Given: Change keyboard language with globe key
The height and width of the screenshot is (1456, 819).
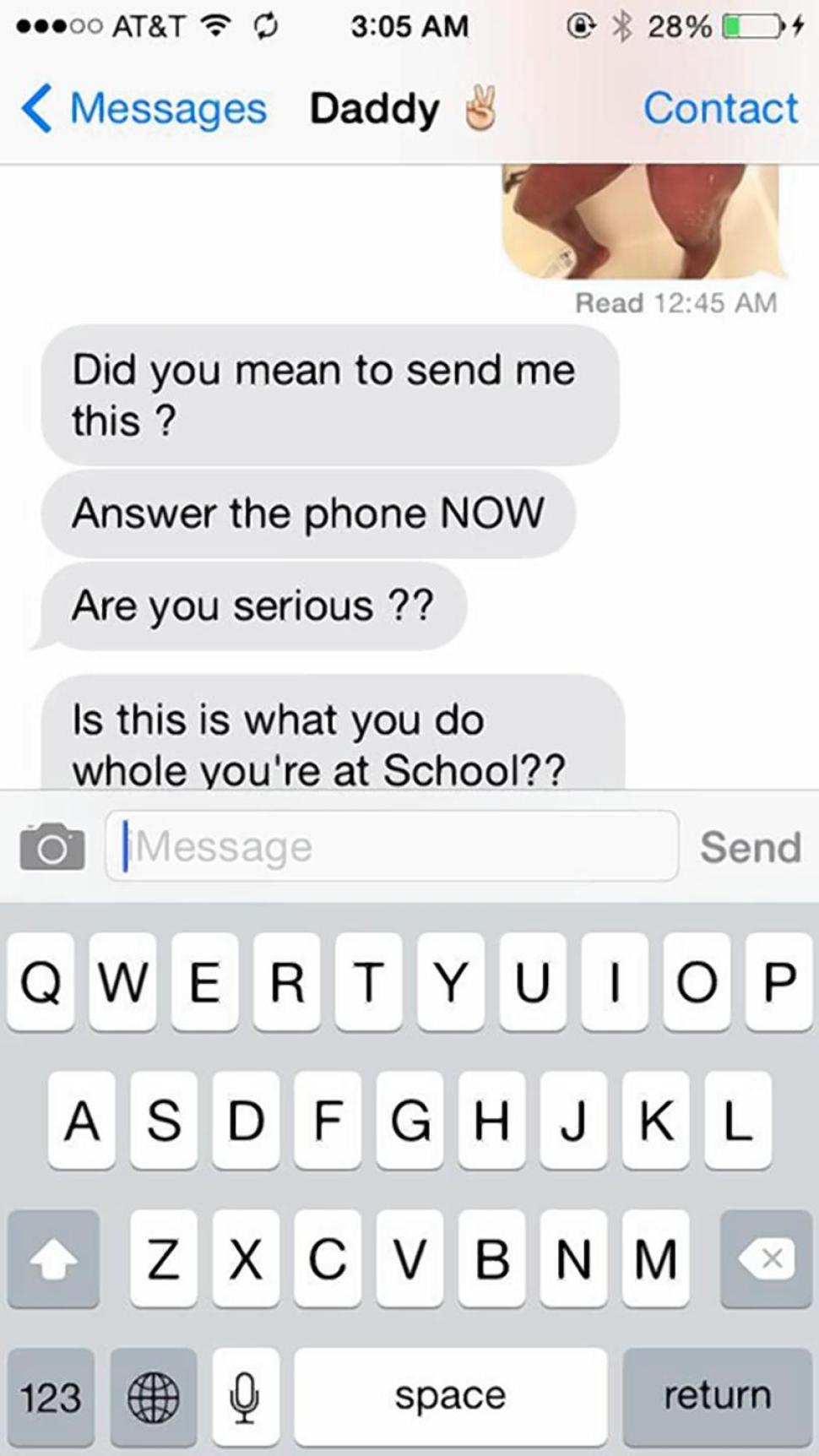Looking at the screenshot, I should [153, 1396].
